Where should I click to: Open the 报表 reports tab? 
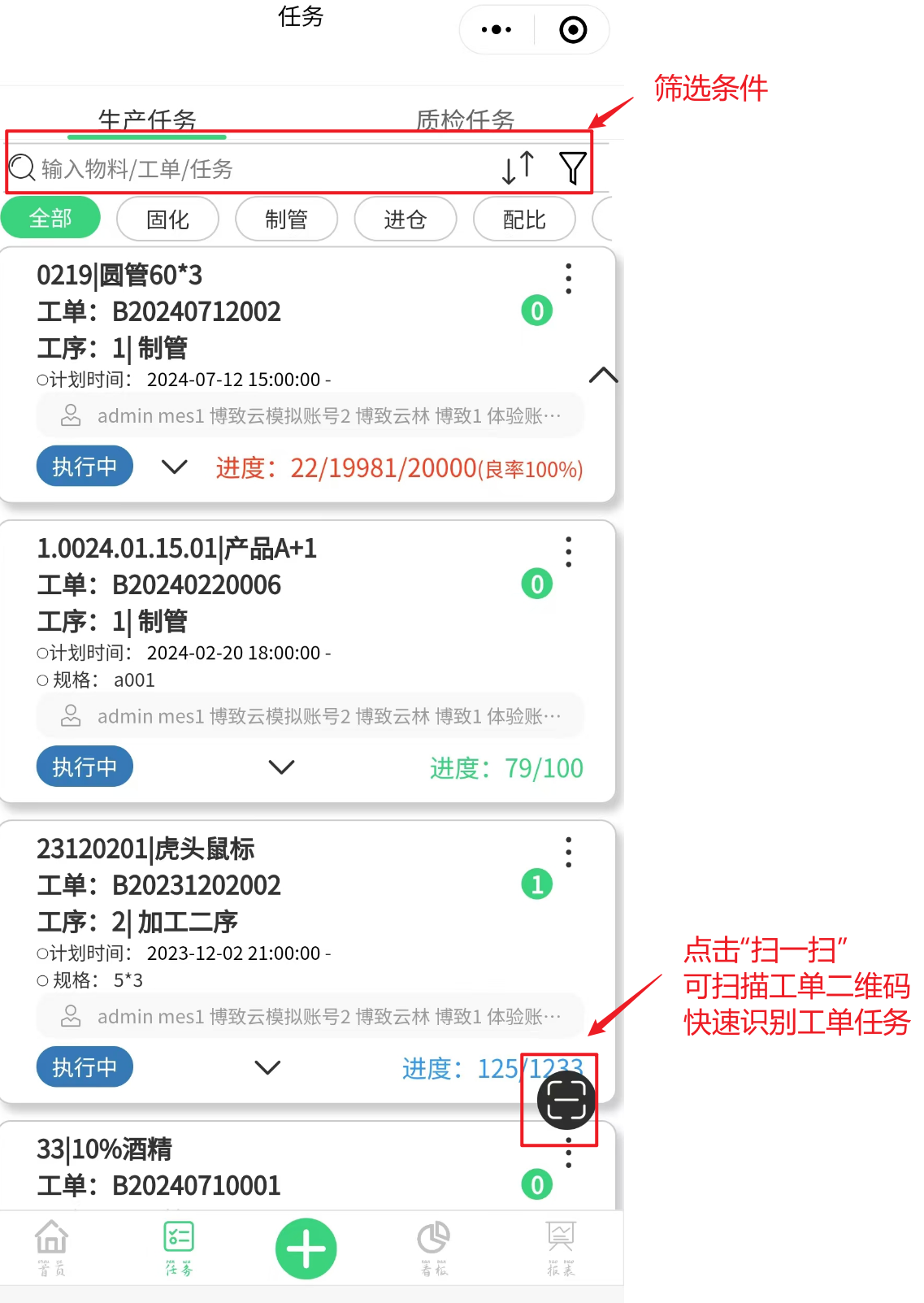click(561, 1248)
